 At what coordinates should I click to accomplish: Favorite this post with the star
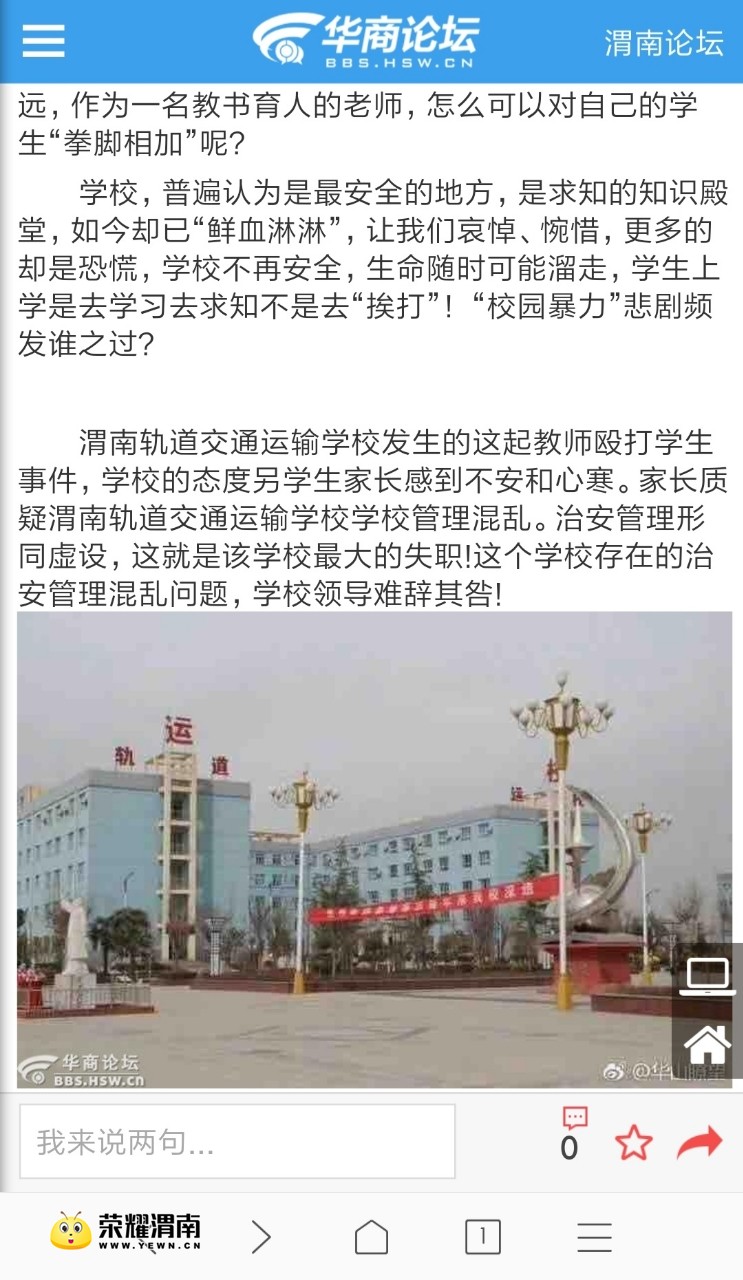click(633, 1142)
